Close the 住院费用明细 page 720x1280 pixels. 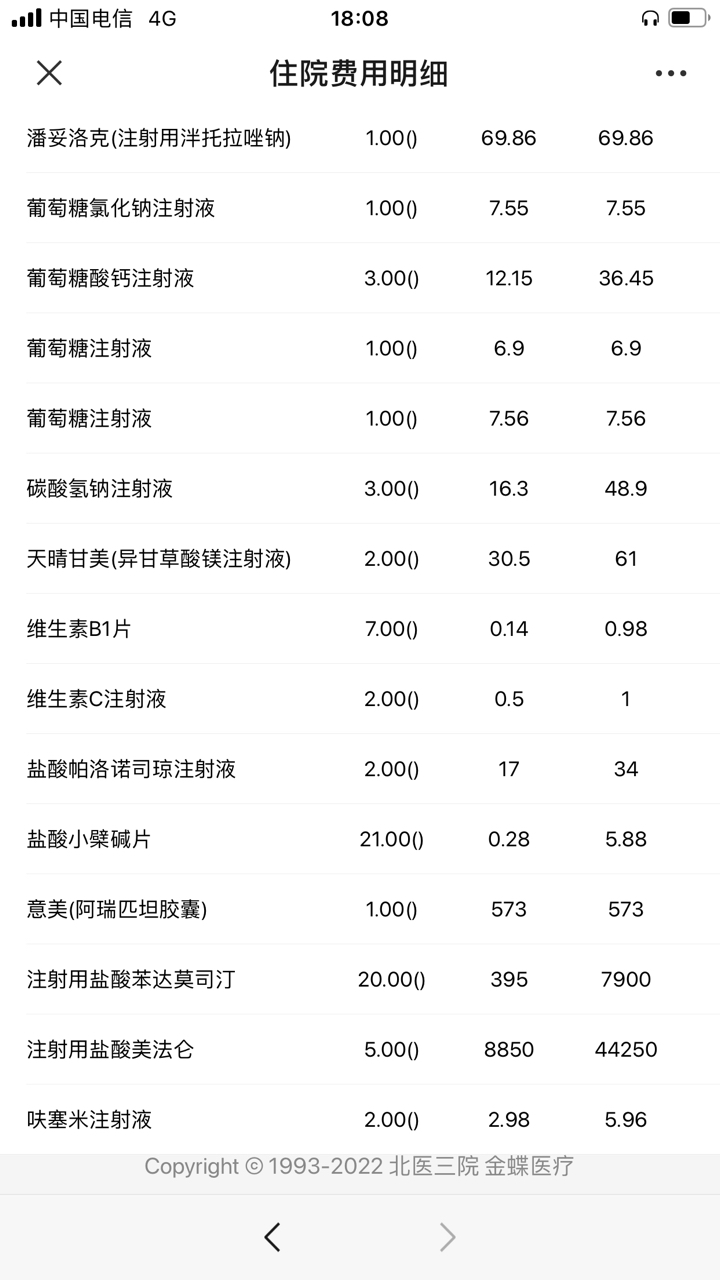tap(49, 73)
